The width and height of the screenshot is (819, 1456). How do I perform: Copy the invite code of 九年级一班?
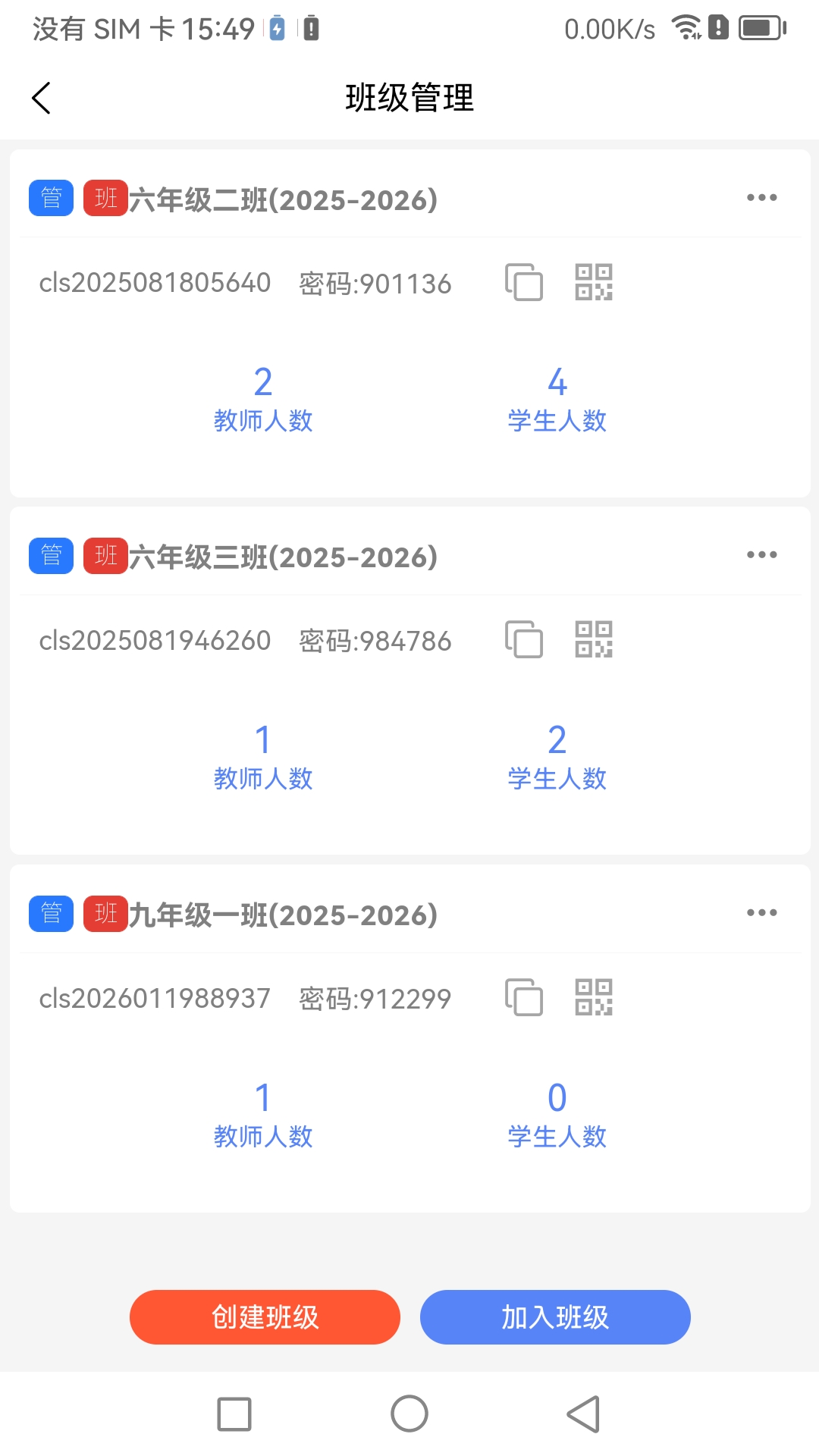click(525, 999)
